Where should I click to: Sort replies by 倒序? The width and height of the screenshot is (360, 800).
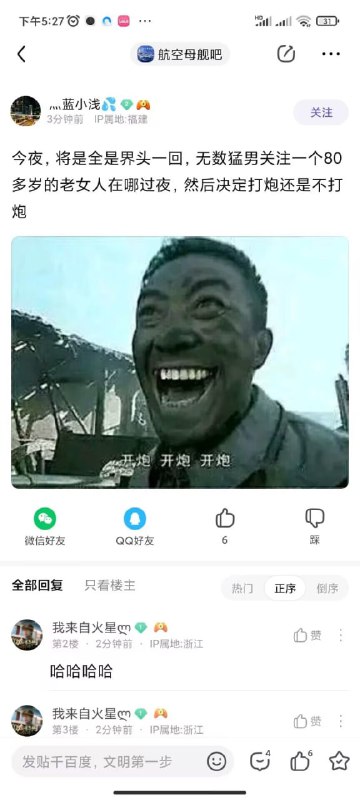(x=327, y=588)
